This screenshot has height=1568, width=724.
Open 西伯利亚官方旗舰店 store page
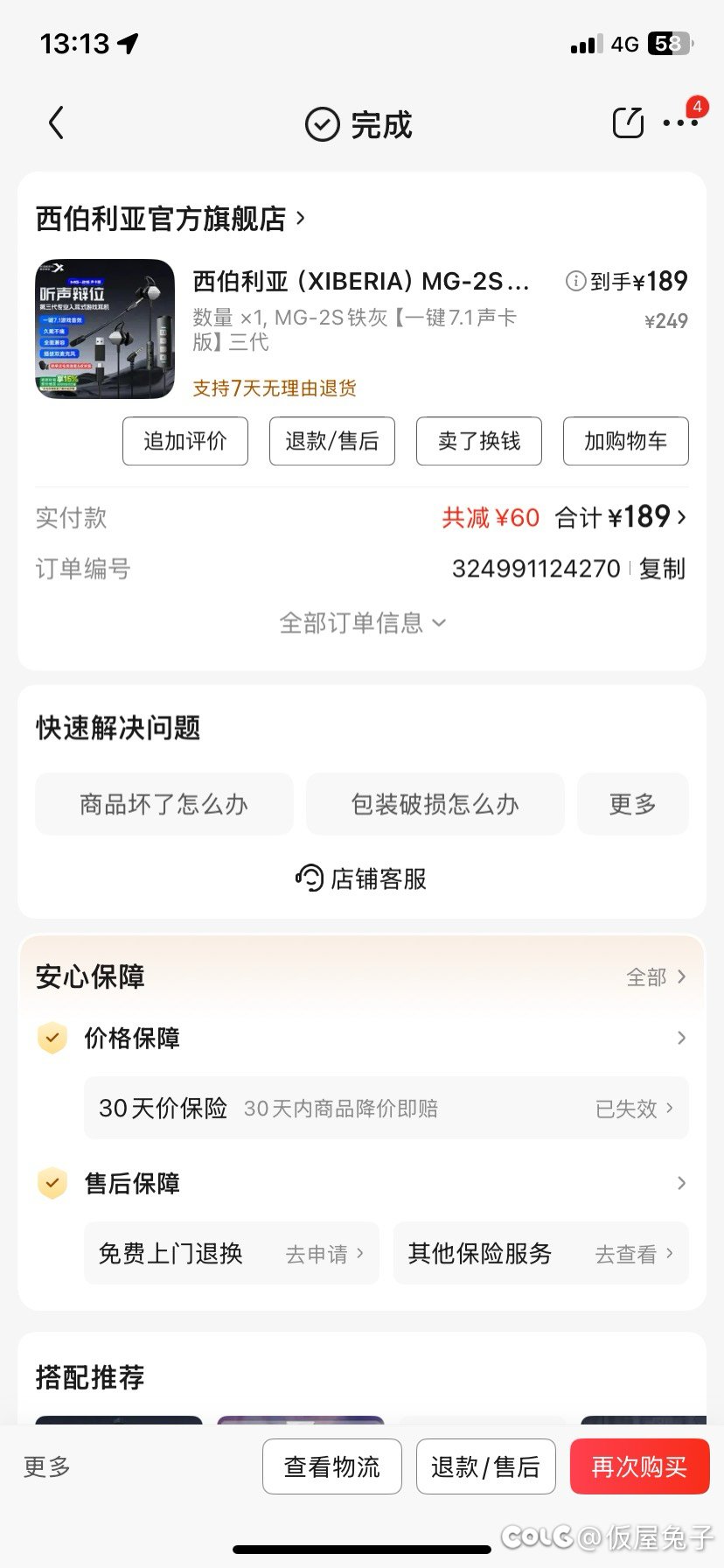click(171, 218)
